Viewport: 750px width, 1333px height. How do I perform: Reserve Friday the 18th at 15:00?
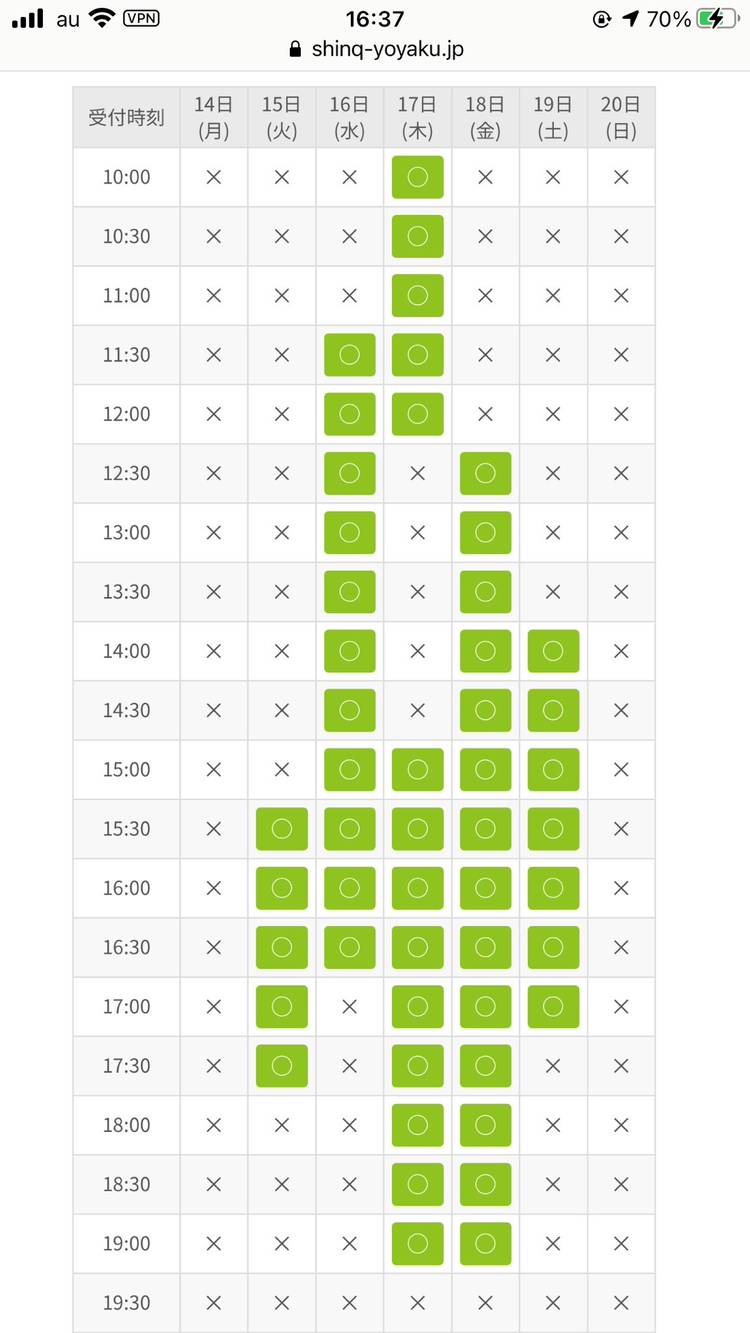[x=485, y=769]
